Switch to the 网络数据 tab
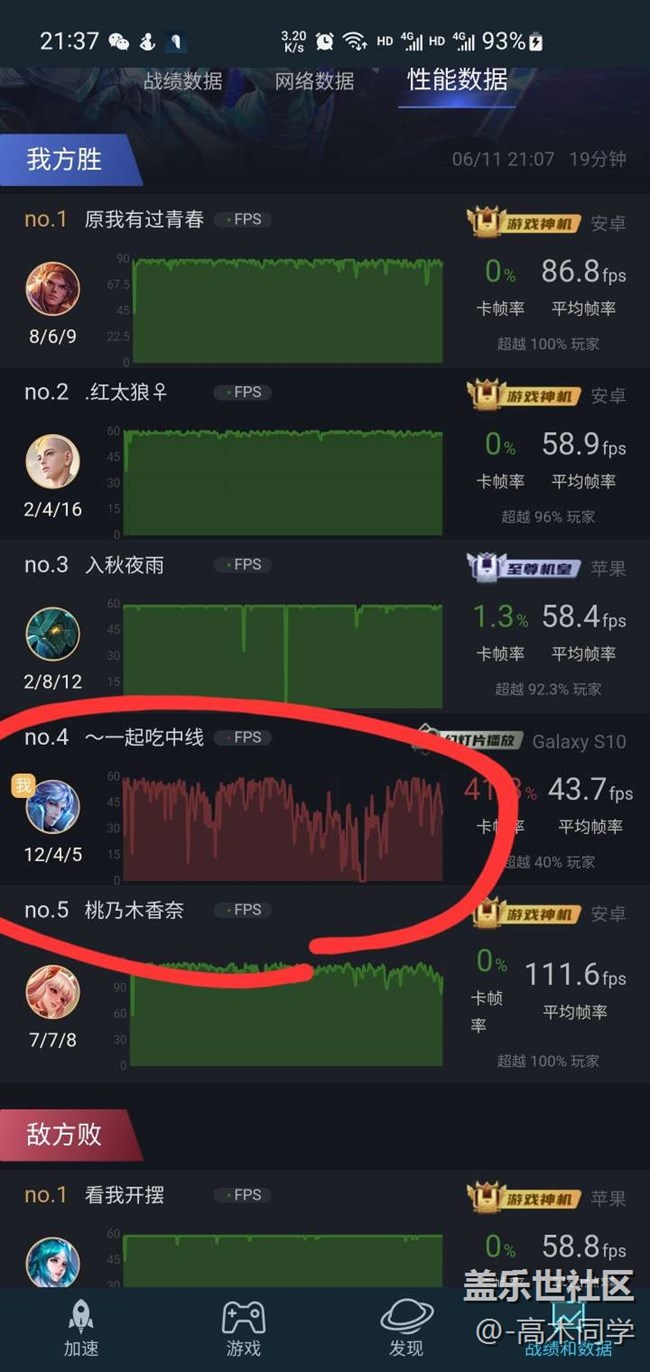Screen dimensions: 650x1372 pos(314,81)
